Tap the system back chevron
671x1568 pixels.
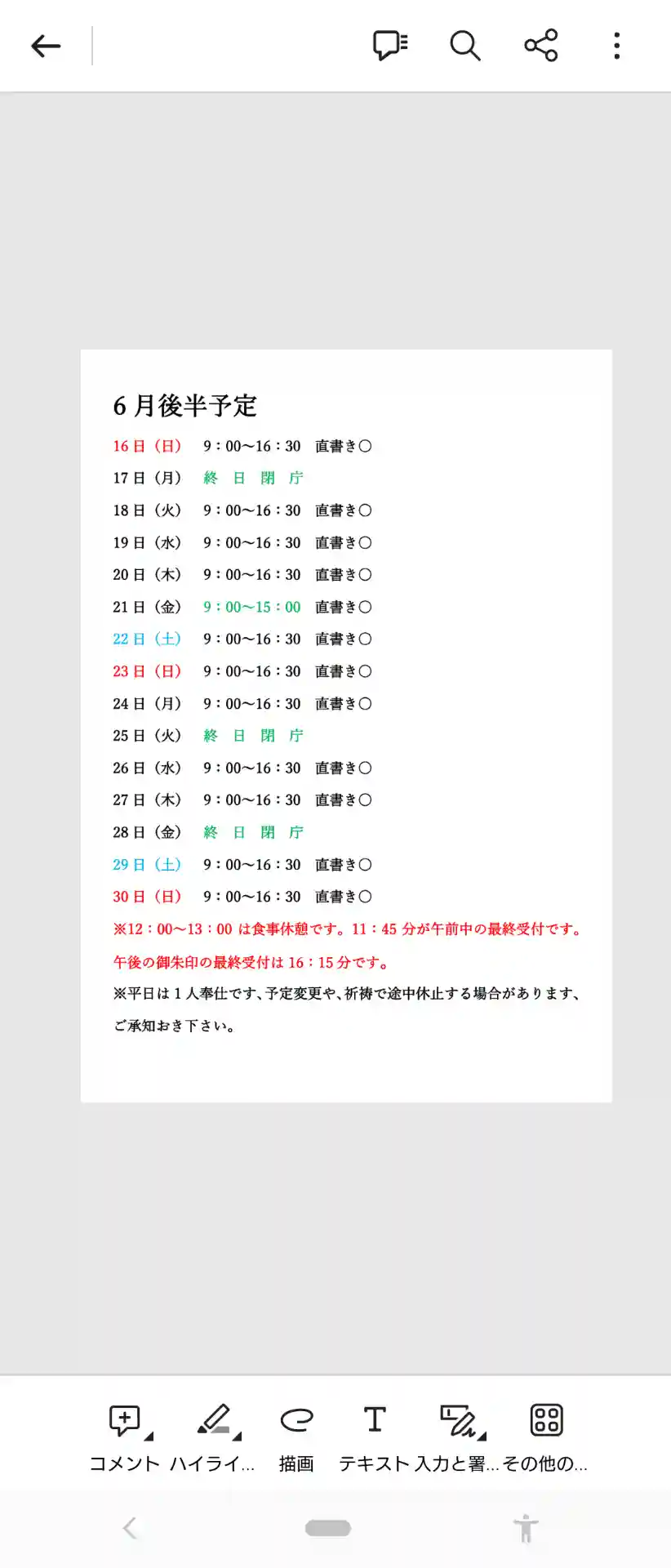pyautogui.click(x=130, y=1528)
